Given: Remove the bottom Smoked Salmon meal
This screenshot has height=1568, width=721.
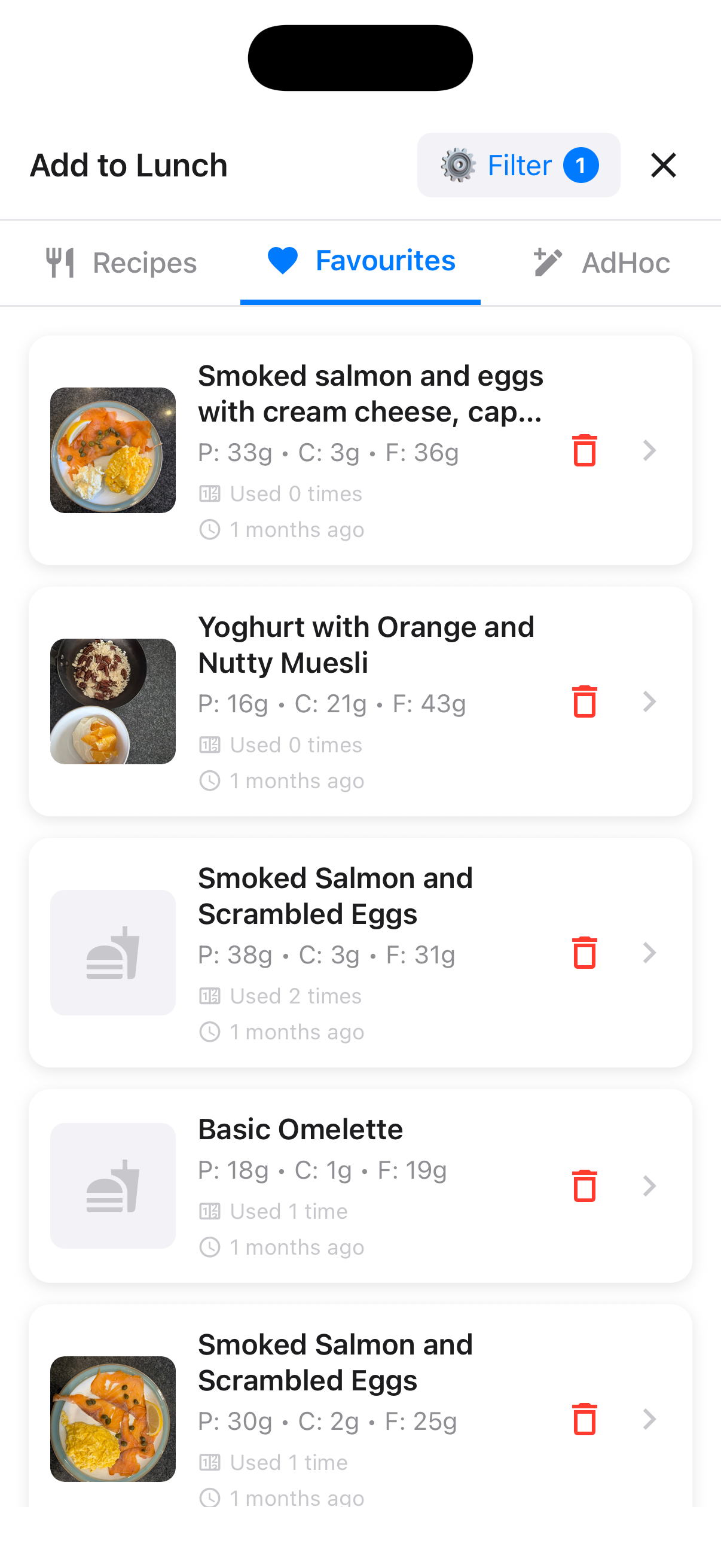Looking at the screenshot, I should [x=583, y=1420].
